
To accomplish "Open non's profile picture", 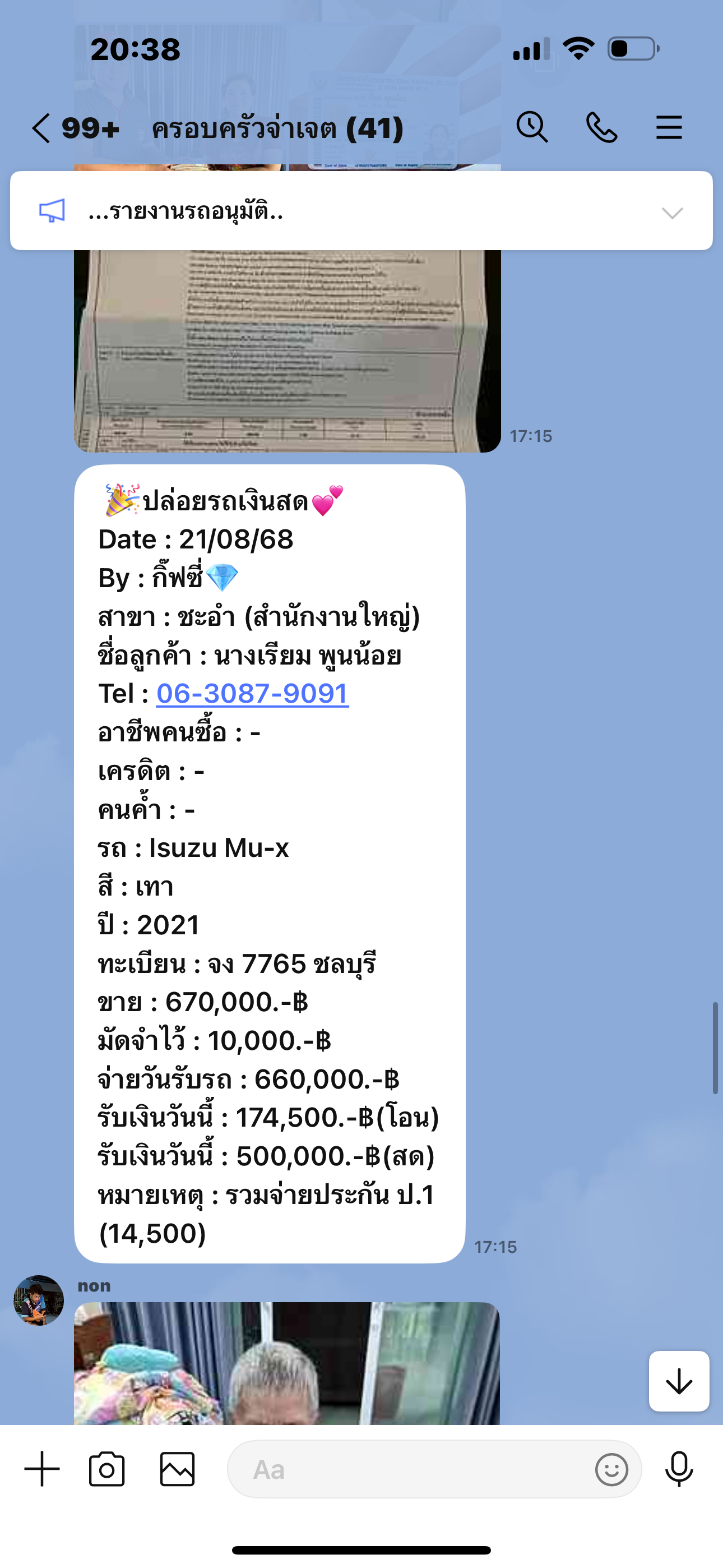I will pos(39,1299).
